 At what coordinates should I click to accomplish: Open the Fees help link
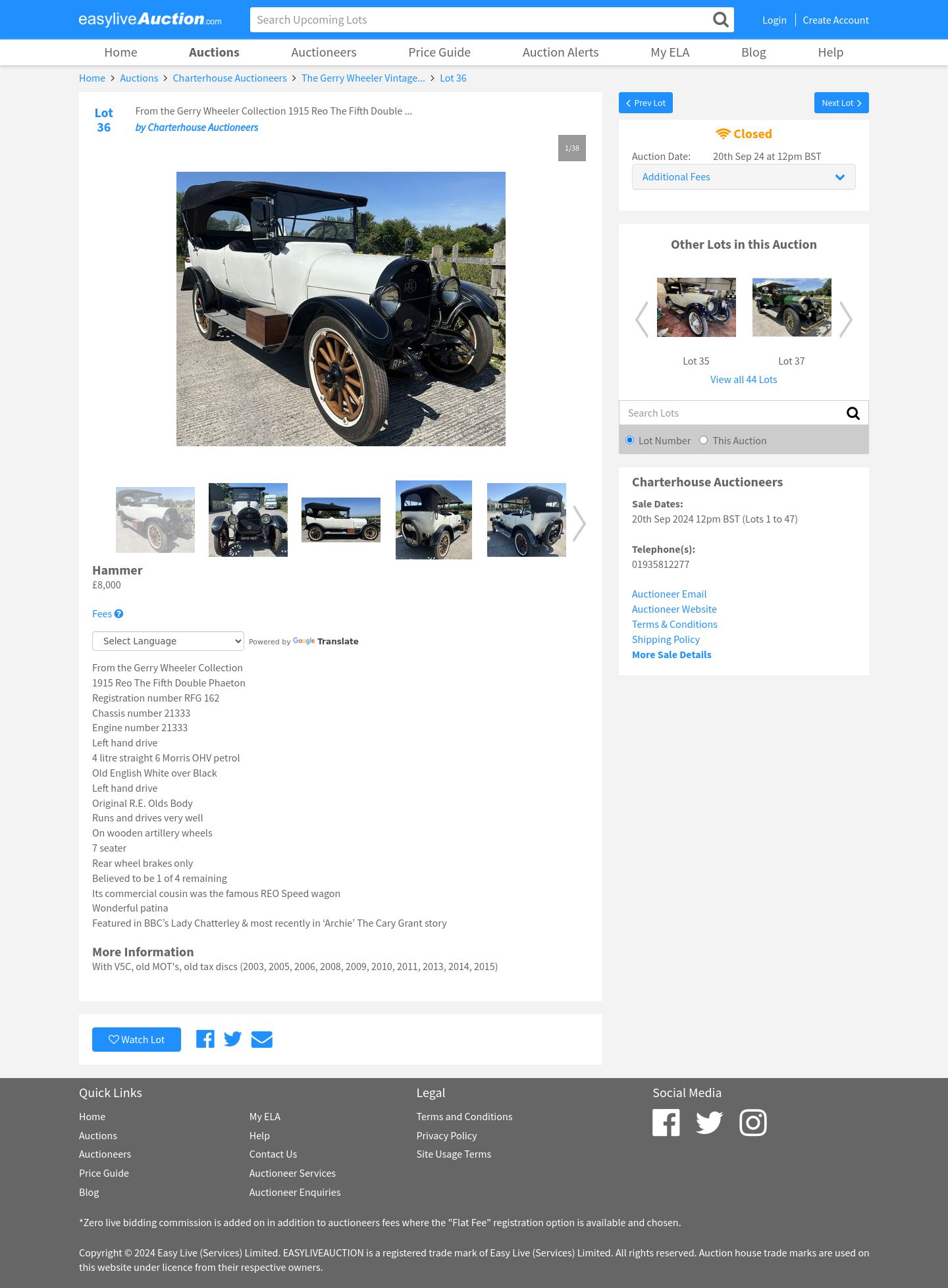[107, 614]
